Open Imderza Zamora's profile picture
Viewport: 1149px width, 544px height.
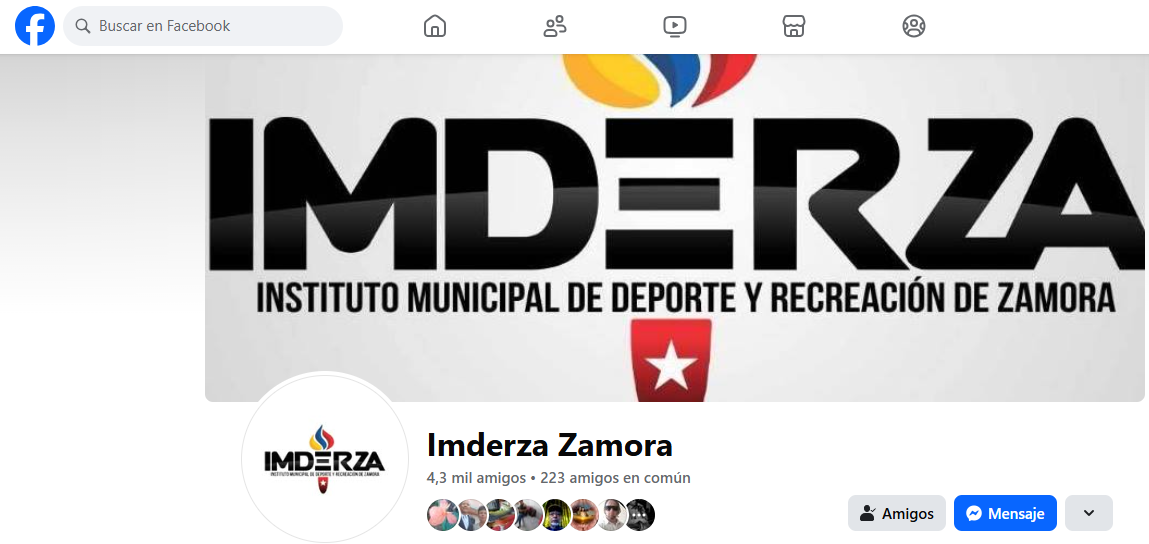tap(324, 458)
